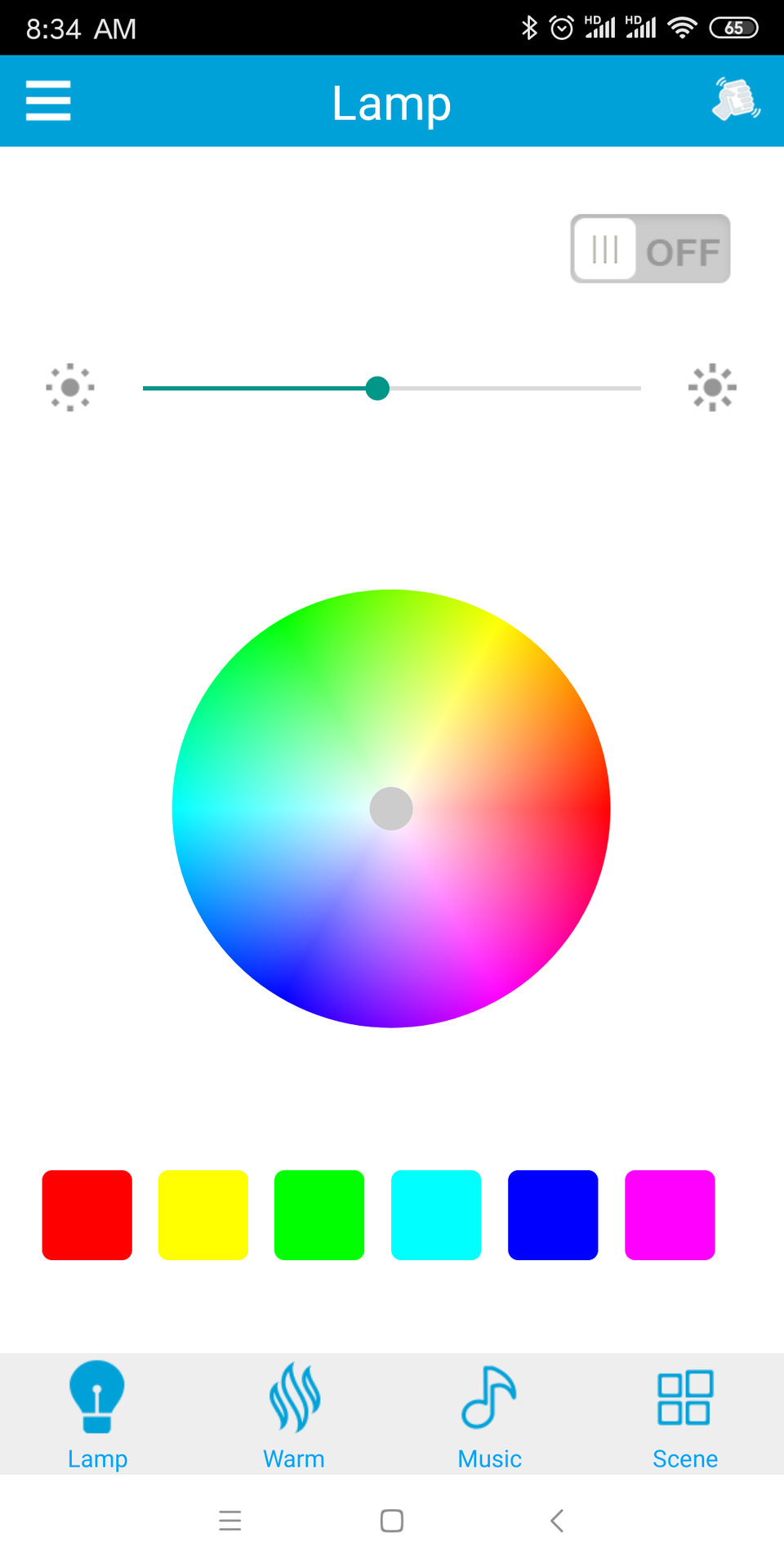Image resolution: width=784 pixels, height=1568 pixels.
Task: Set lamp to the blue swatch
Action: point(553,1215)
